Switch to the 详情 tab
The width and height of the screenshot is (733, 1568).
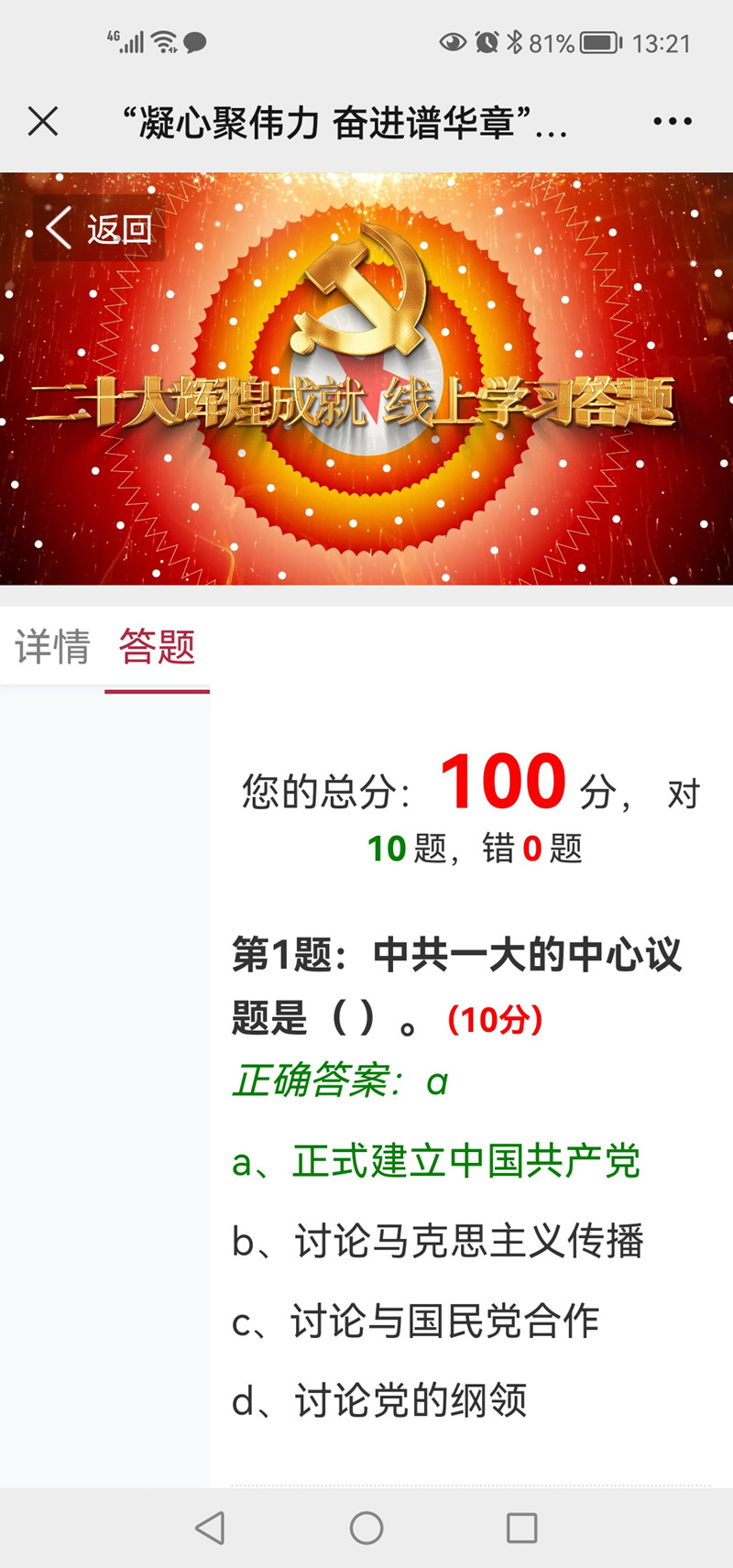pyautogui.click(x=52, y=647)
